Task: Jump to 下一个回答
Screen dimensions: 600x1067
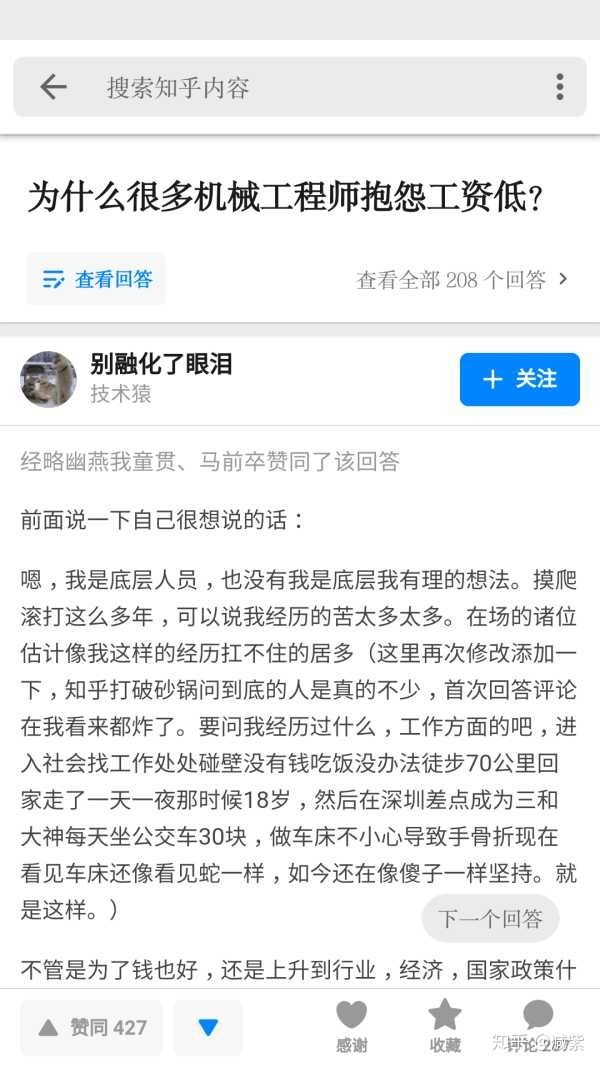Action: click(490, 918)
